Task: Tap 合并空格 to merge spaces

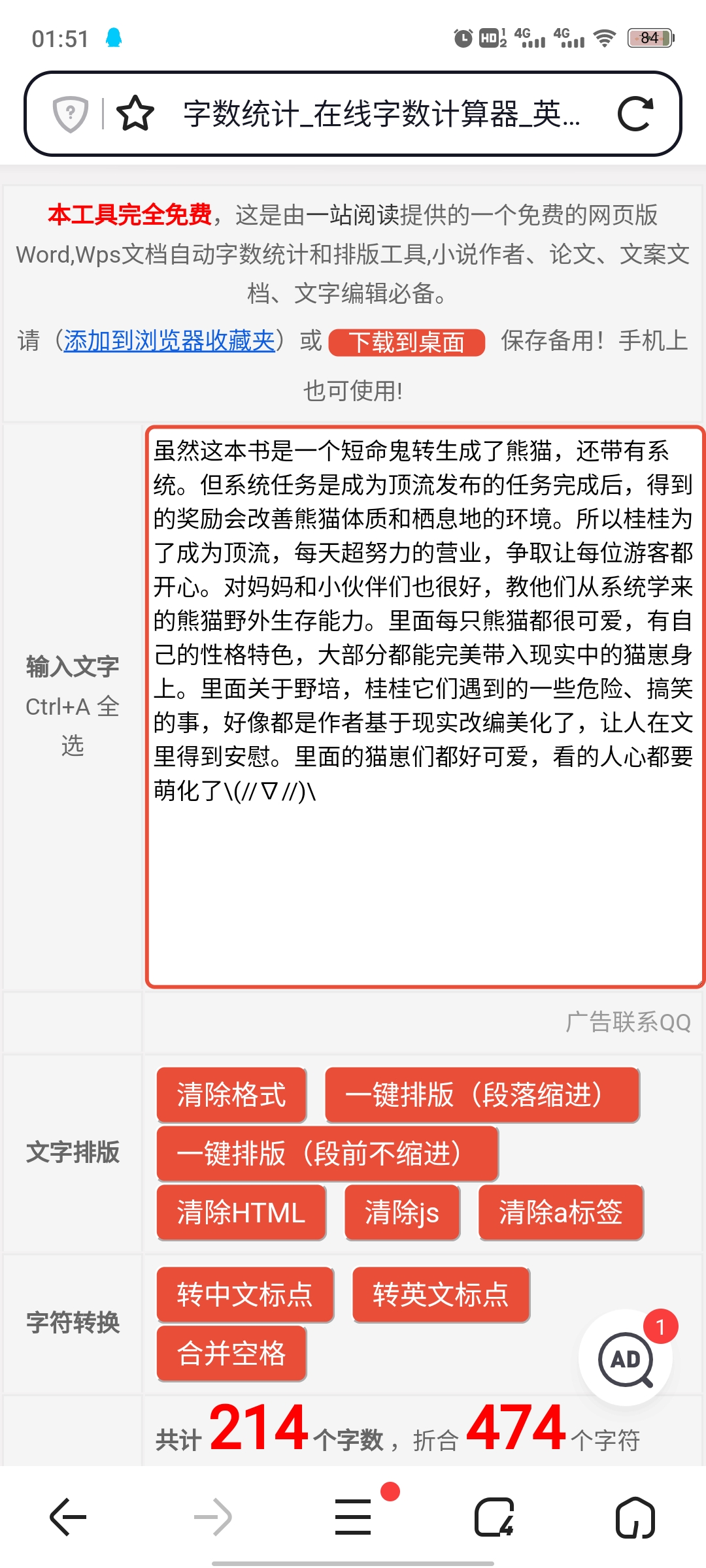Action: click(231, 1353)
